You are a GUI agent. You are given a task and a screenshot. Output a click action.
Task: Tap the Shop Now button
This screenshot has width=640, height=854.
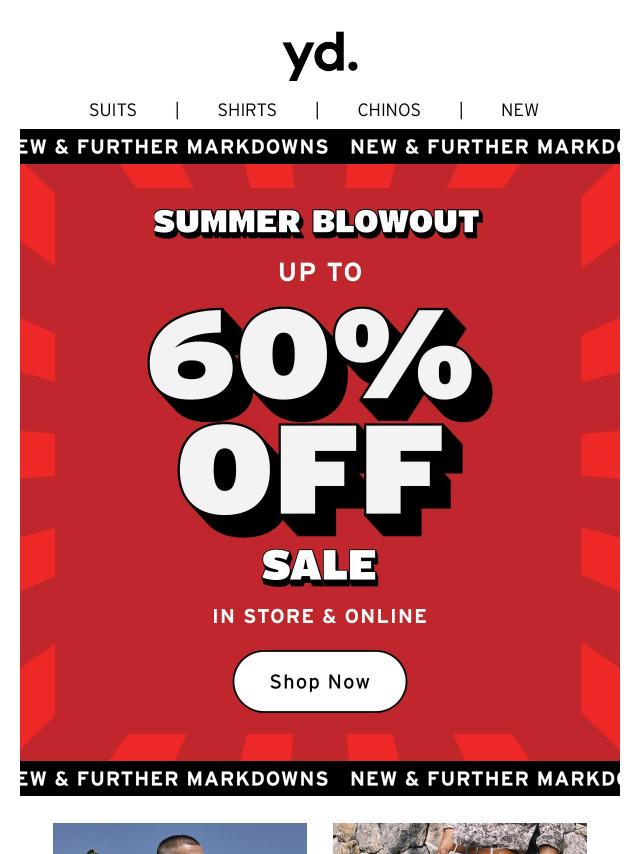(320, 681)
